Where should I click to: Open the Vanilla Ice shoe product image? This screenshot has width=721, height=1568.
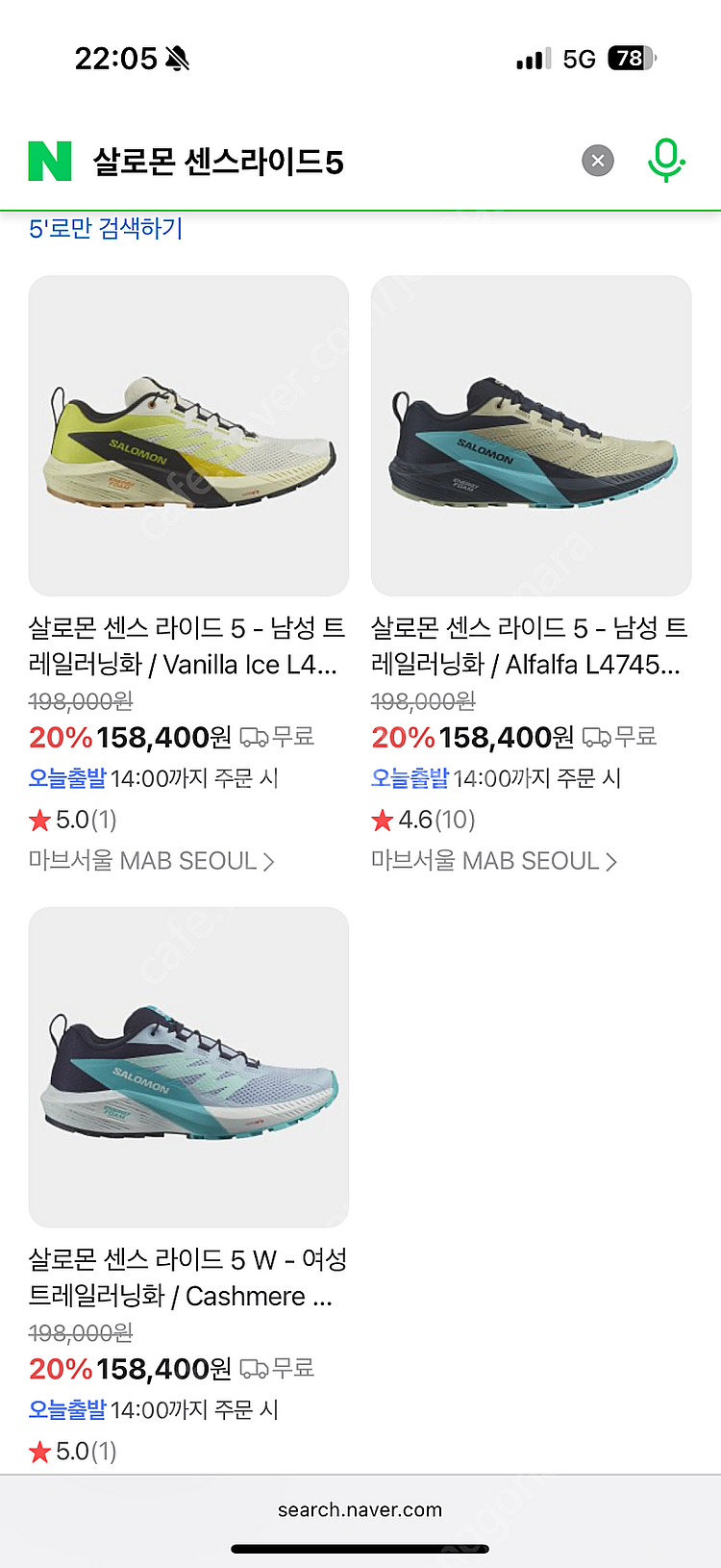tap(188, 436)
